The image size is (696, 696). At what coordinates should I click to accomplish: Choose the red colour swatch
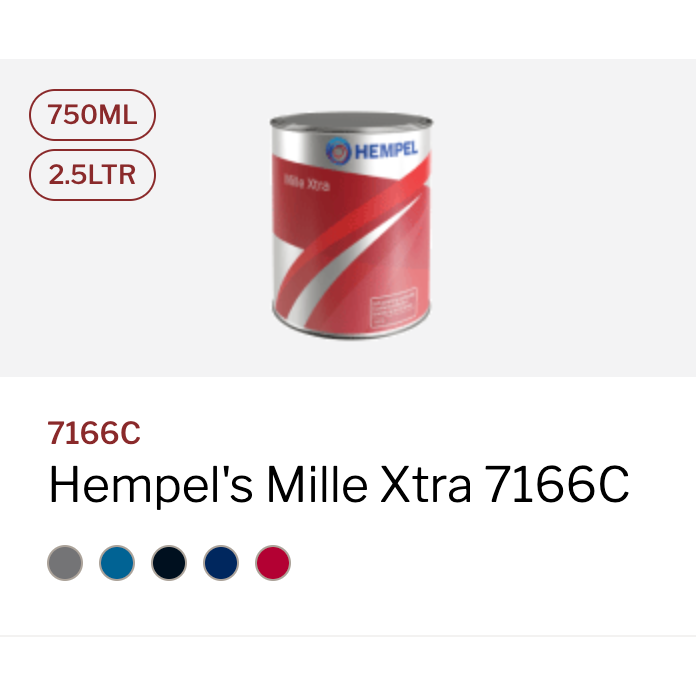[272, 563]
